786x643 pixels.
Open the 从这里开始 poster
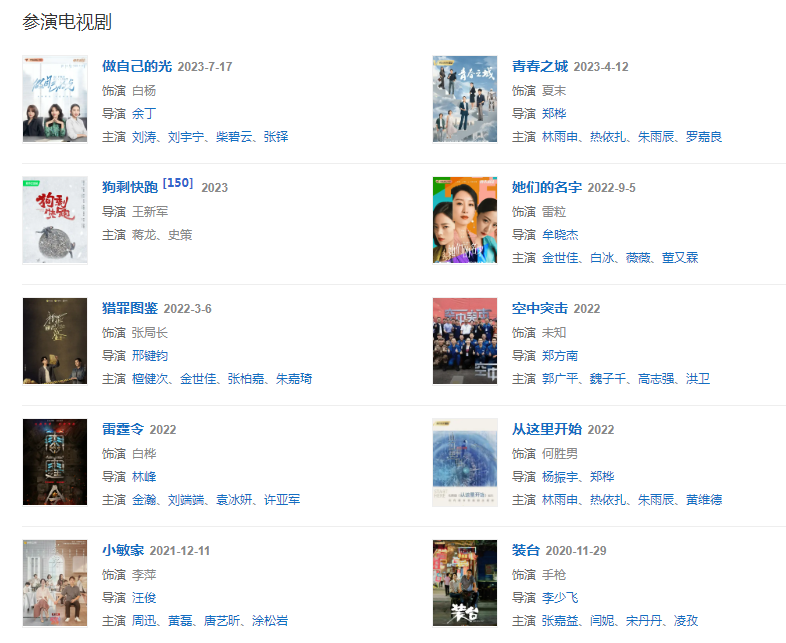click(x=464, y=462)
